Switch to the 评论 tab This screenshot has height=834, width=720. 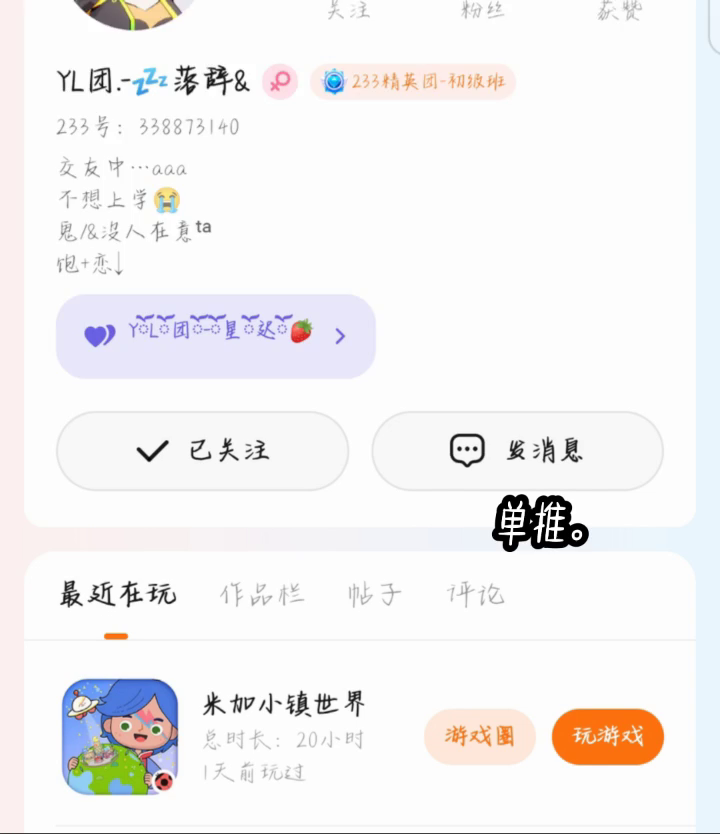tap(475, 594)
